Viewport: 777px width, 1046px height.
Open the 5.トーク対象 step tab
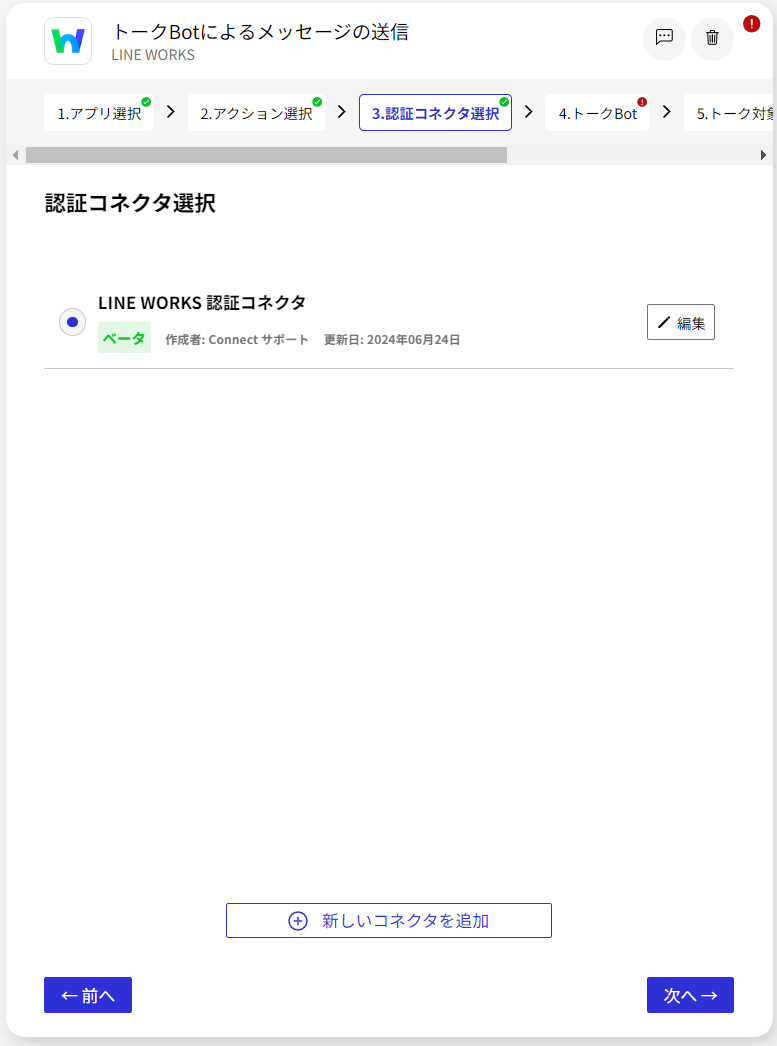[x=734, y=112]
